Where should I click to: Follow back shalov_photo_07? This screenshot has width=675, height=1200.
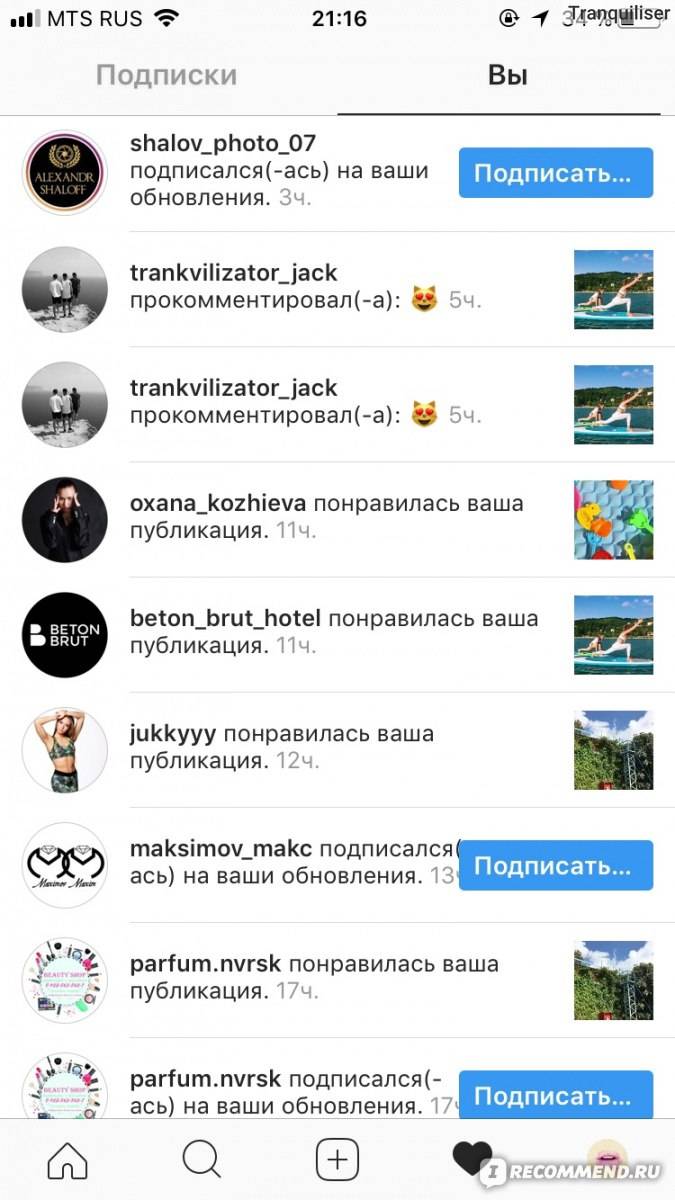tap(555, 173)
